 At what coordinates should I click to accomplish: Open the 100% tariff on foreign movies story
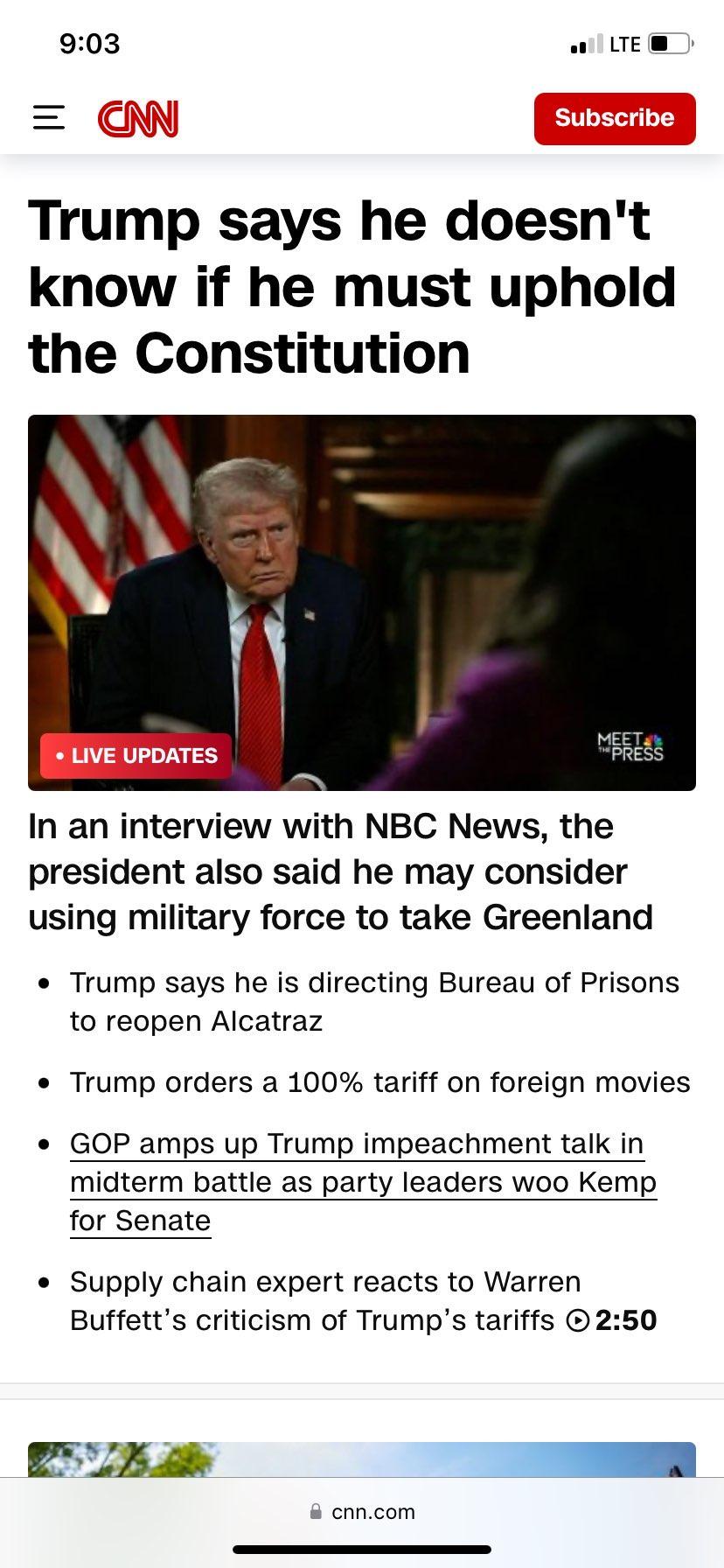pyautogui.click(x=380, y=1082)
